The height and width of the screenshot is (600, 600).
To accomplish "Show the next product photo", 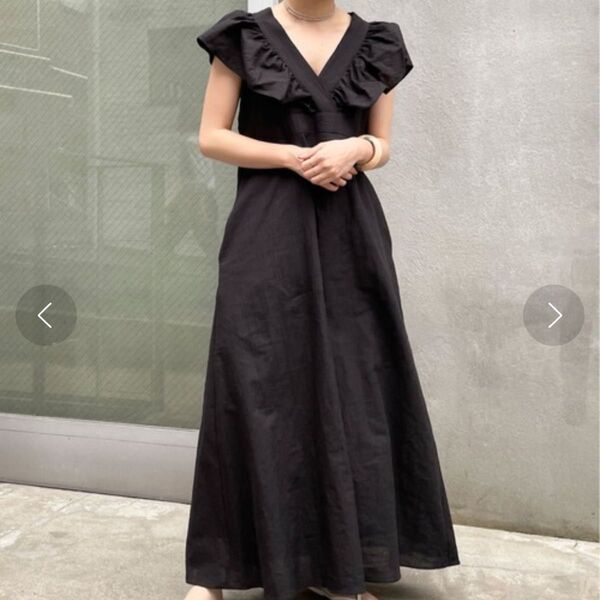I will tap(553, 315).
